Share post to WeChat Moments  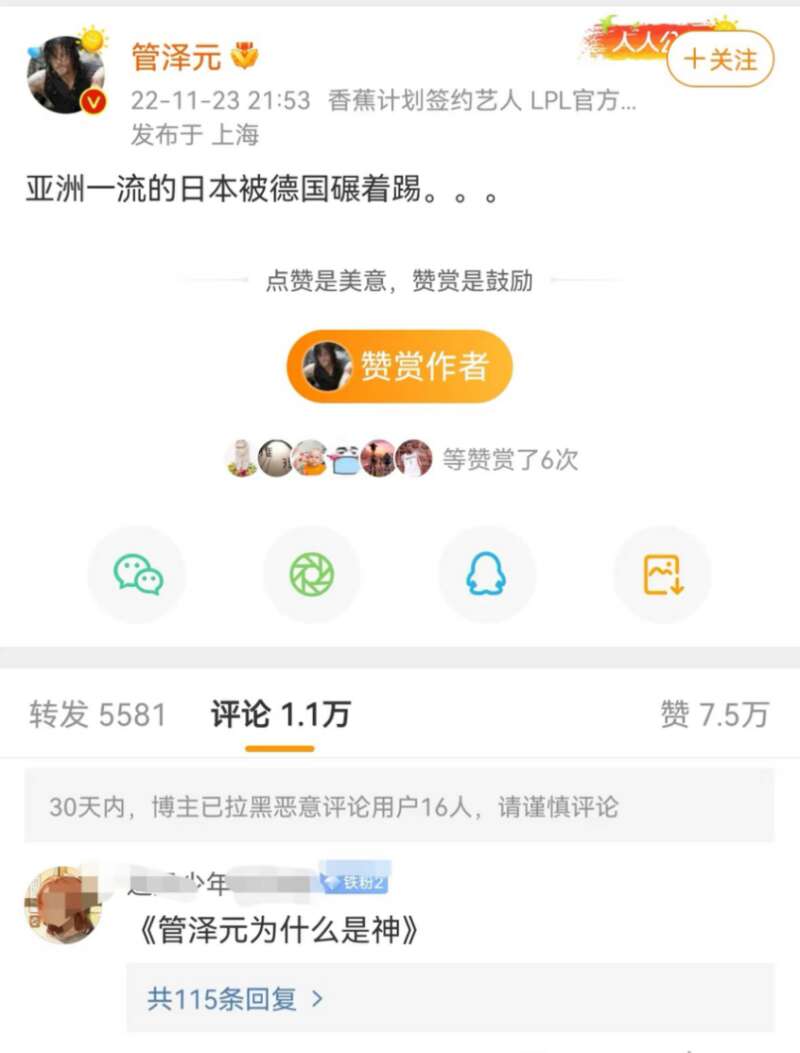click(311, 575)
